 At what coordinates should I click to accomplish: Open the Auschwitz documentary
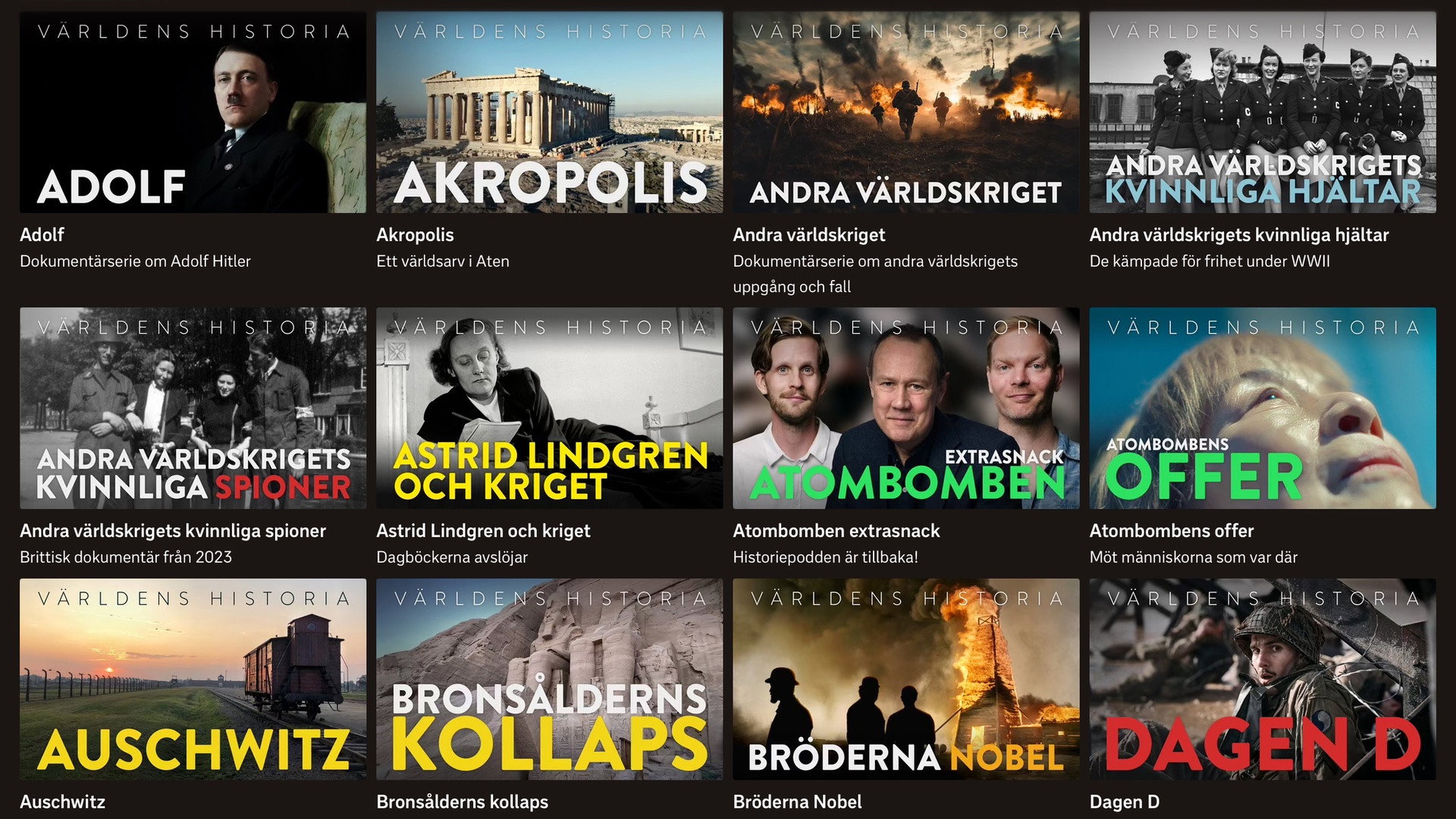click(x=193, y=679)
